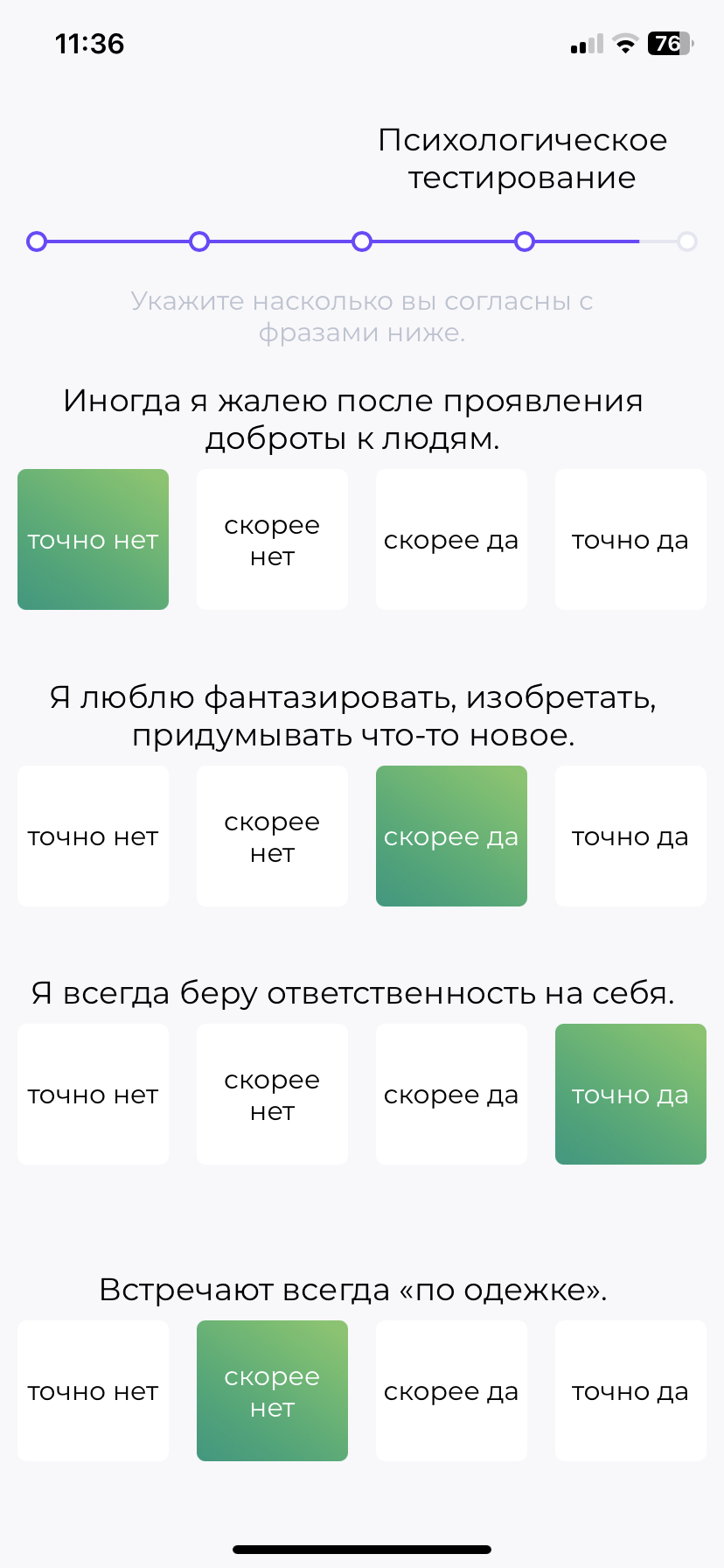Pick "скорее да" on the responsibility question
The width and height of the screenshot is (724, 1568).
click(451, 1094)
